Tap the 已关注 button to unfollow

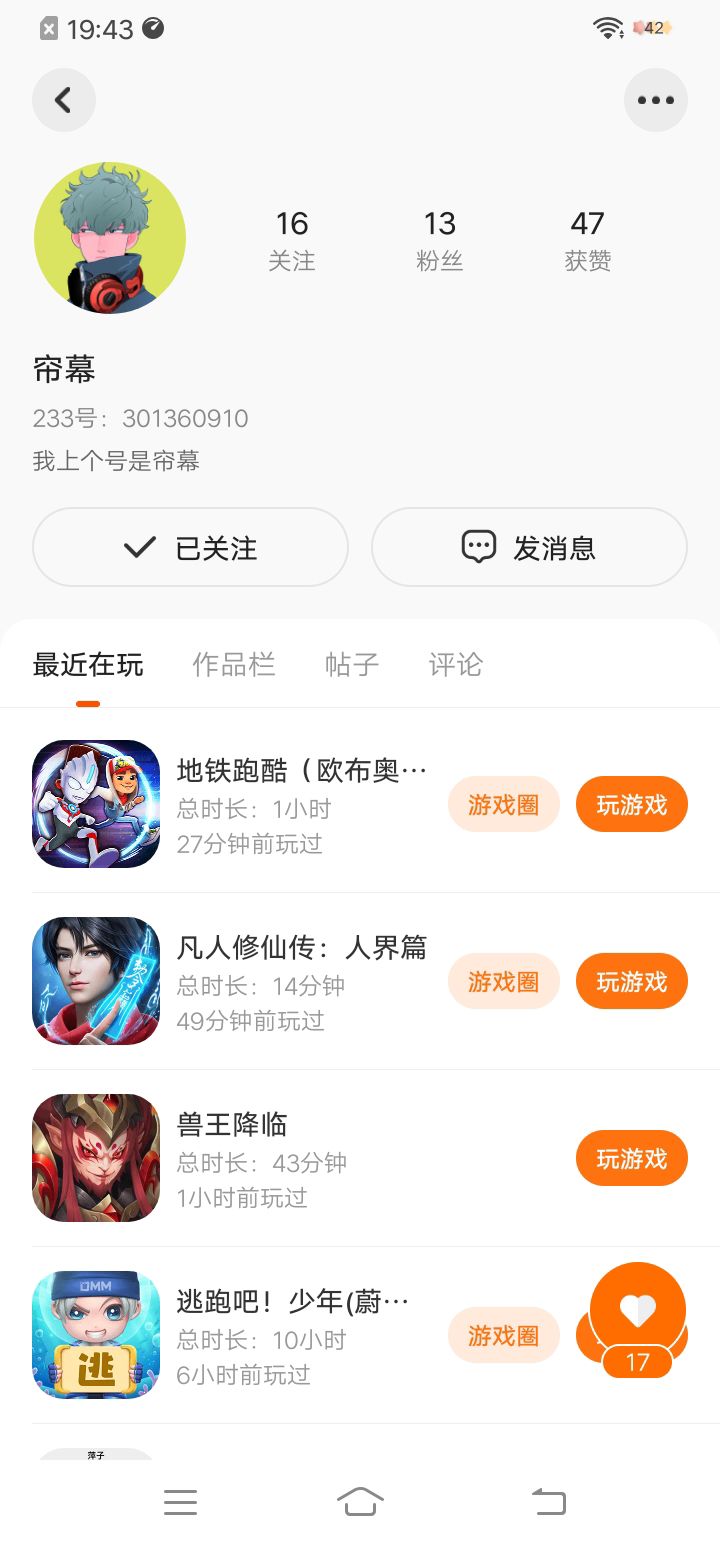190,547
